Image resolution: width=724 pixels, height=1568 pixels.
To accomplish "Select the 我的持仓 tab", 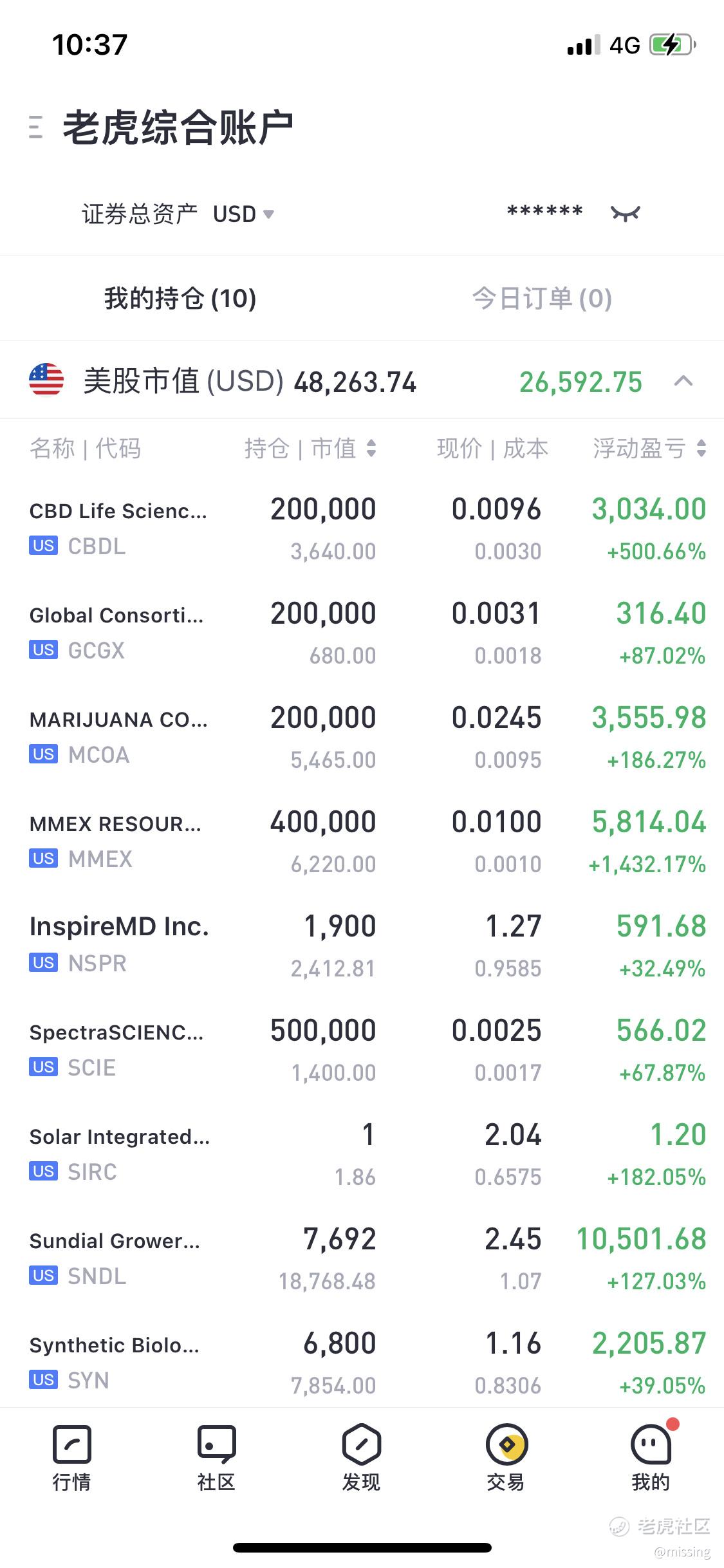I will tap(180, 298).
